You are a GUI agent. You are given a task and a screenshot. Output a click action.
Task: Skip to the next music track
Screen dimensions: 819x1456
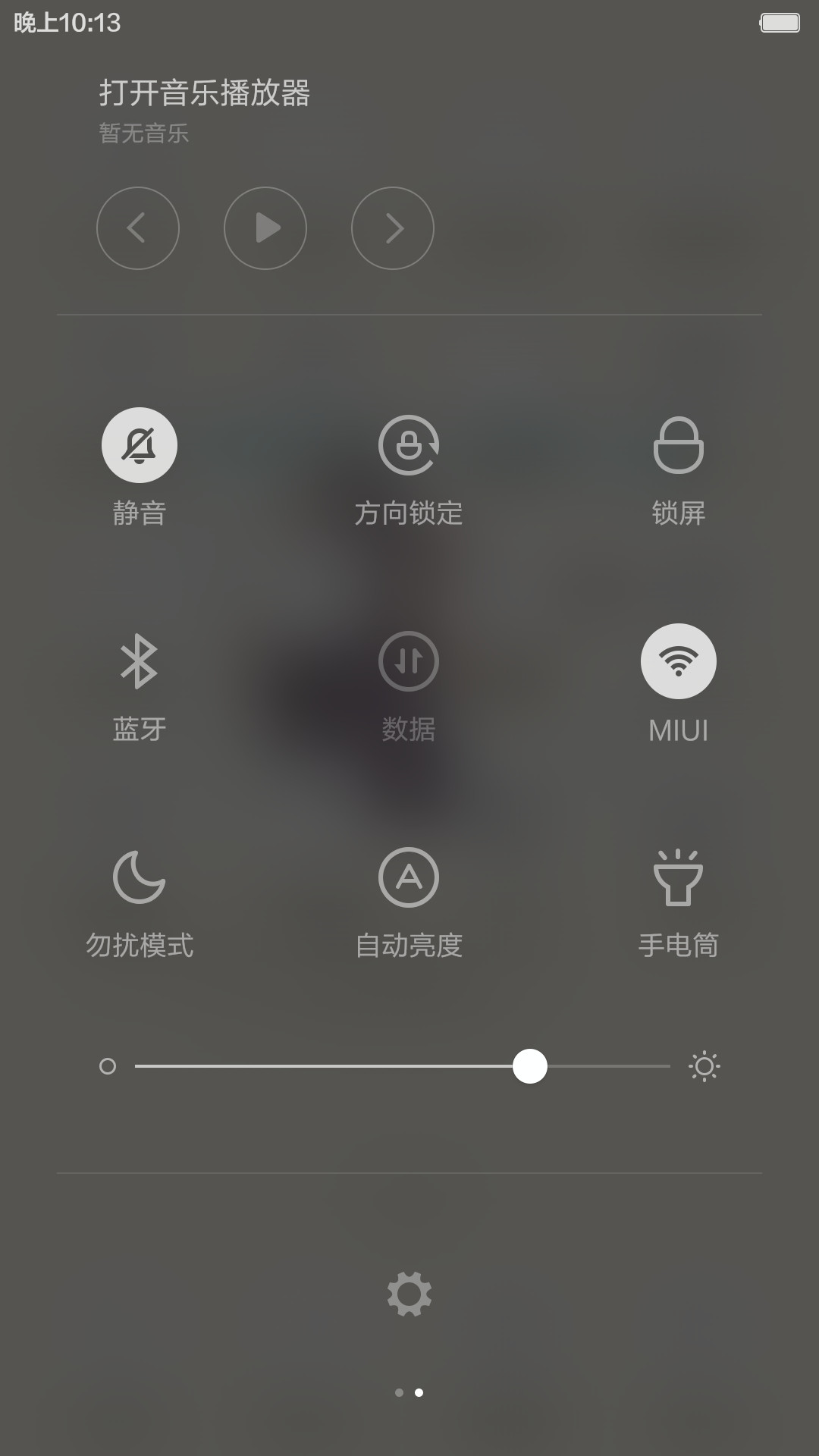coord(392,228)
